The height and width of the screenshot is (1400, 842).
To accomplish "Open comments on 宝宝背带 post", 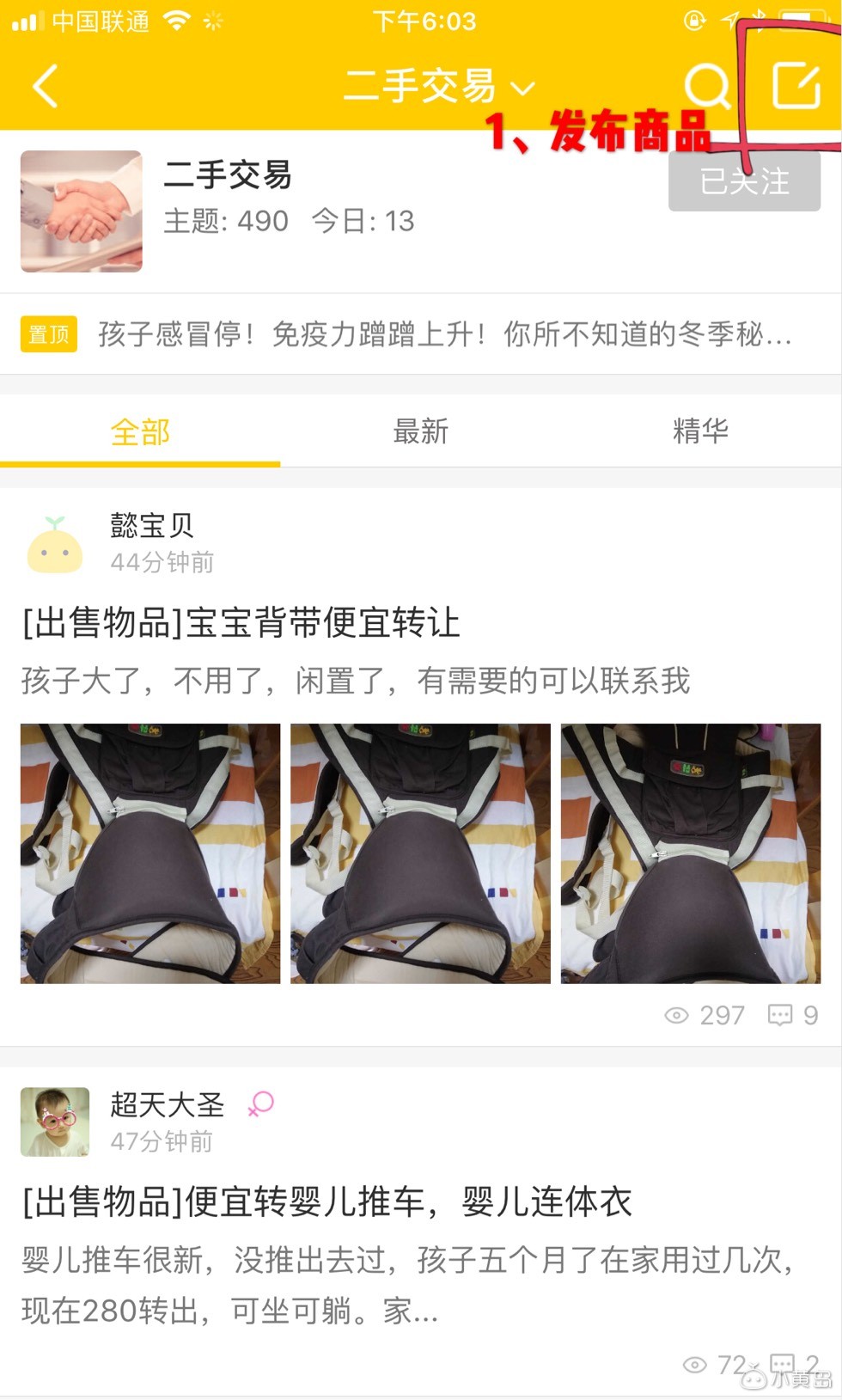I will pos(792,1016).
